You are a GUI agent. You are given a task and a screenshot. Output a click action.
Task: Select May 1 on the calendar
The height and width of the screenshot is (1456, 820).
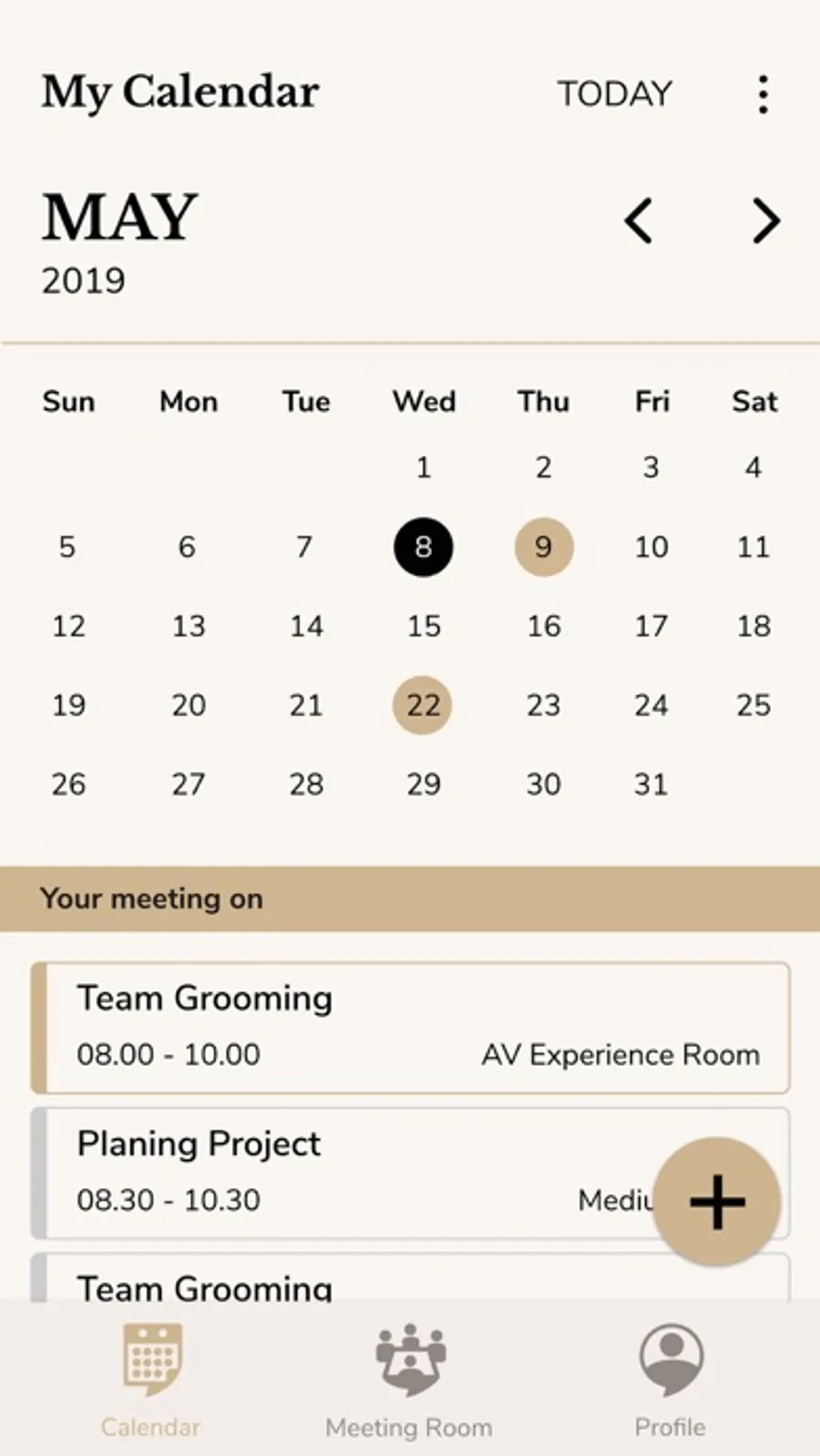tap(423, 467)
